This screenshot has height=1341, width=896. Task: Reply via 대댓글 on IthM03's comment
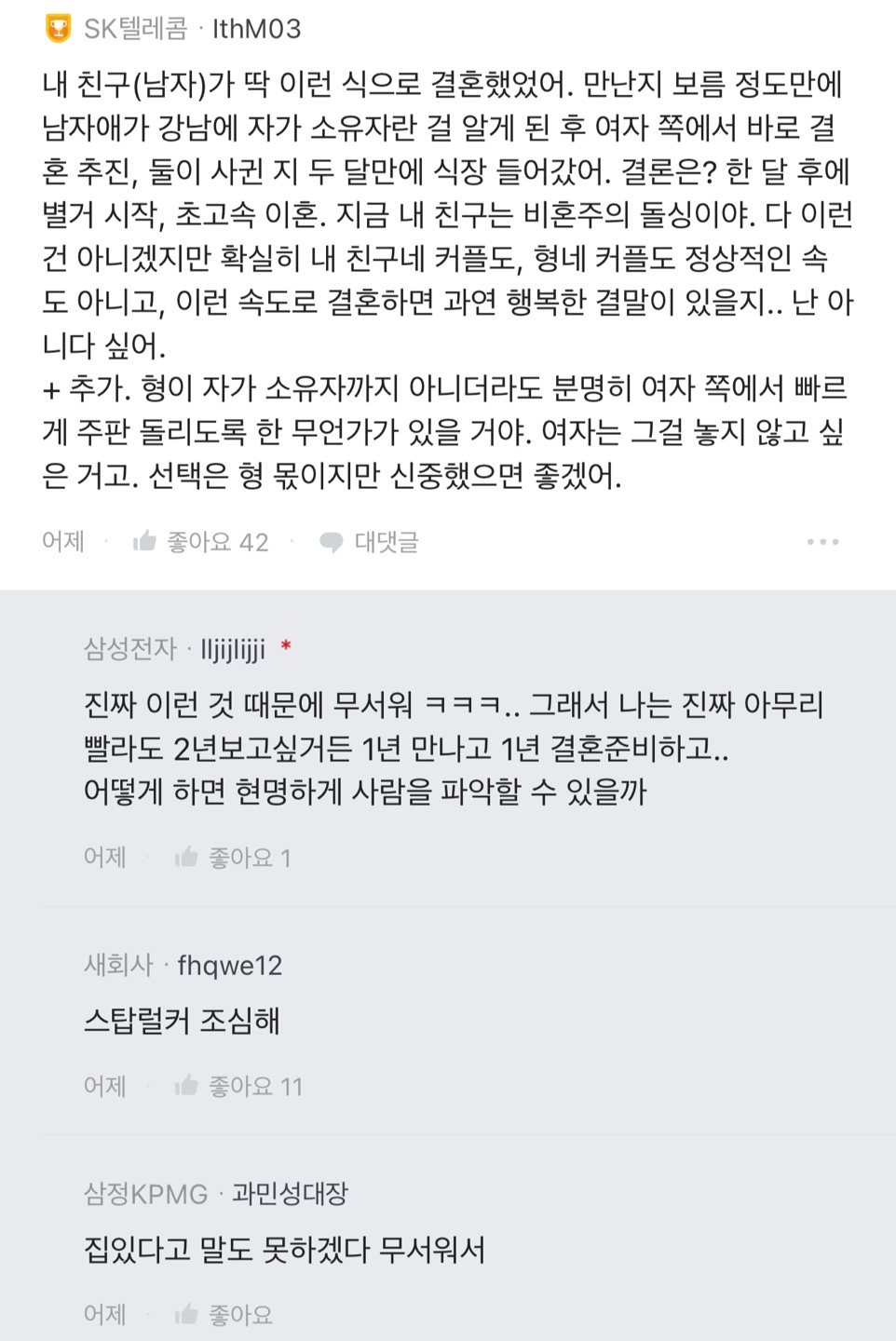point(370,542)
